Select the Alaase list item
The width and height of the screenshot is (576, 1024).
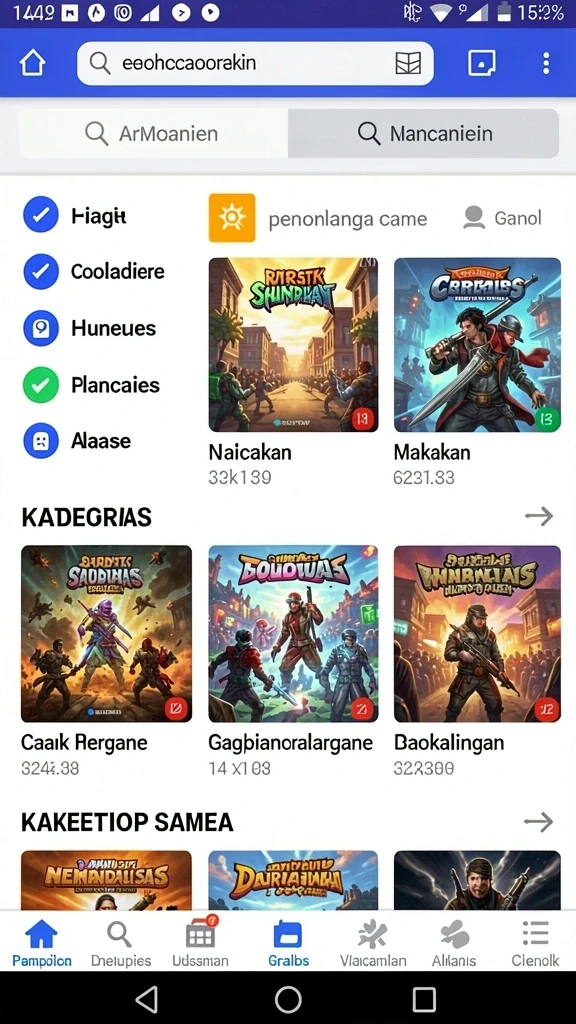click(77, 441)
